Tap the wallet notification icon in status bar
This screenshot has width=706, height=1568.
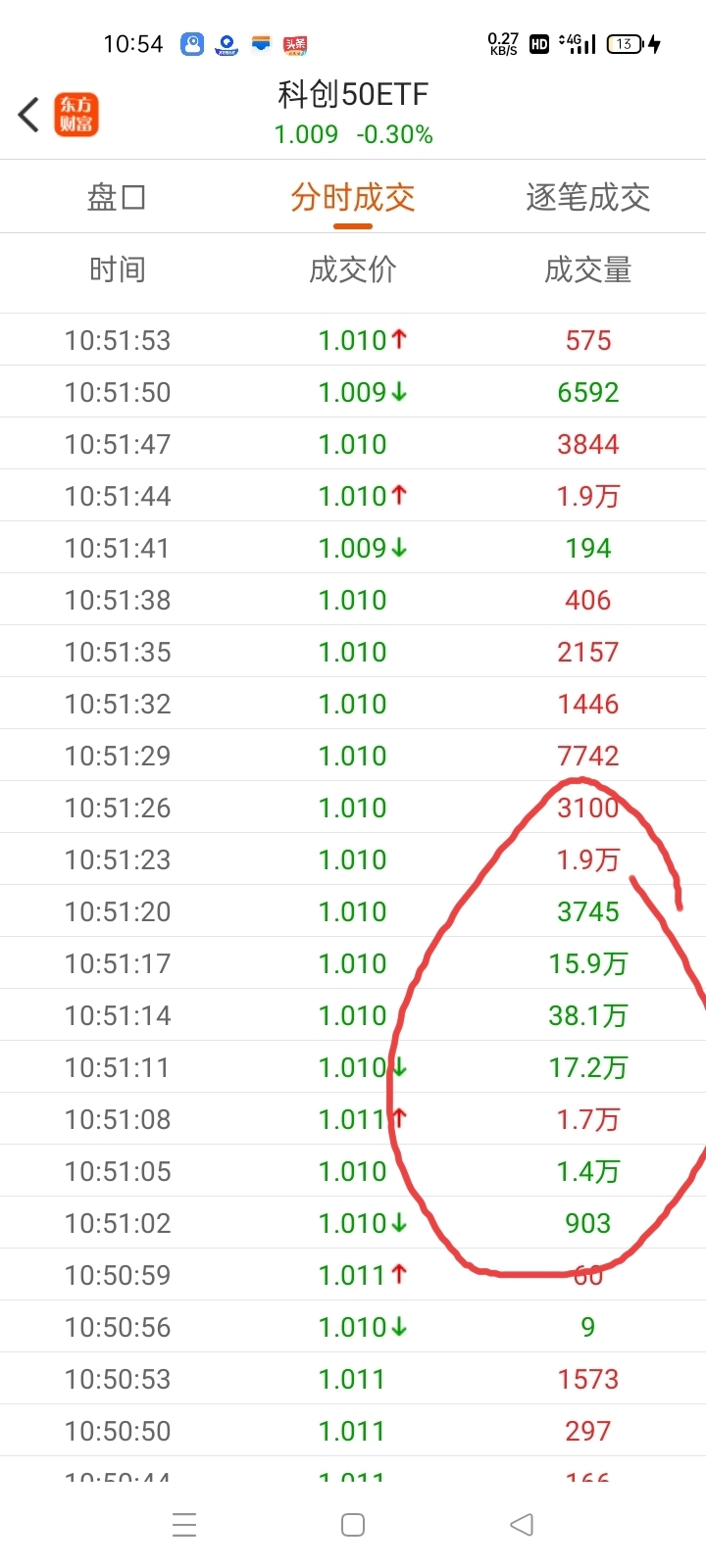pyautogui.click(x=261, y=43)
